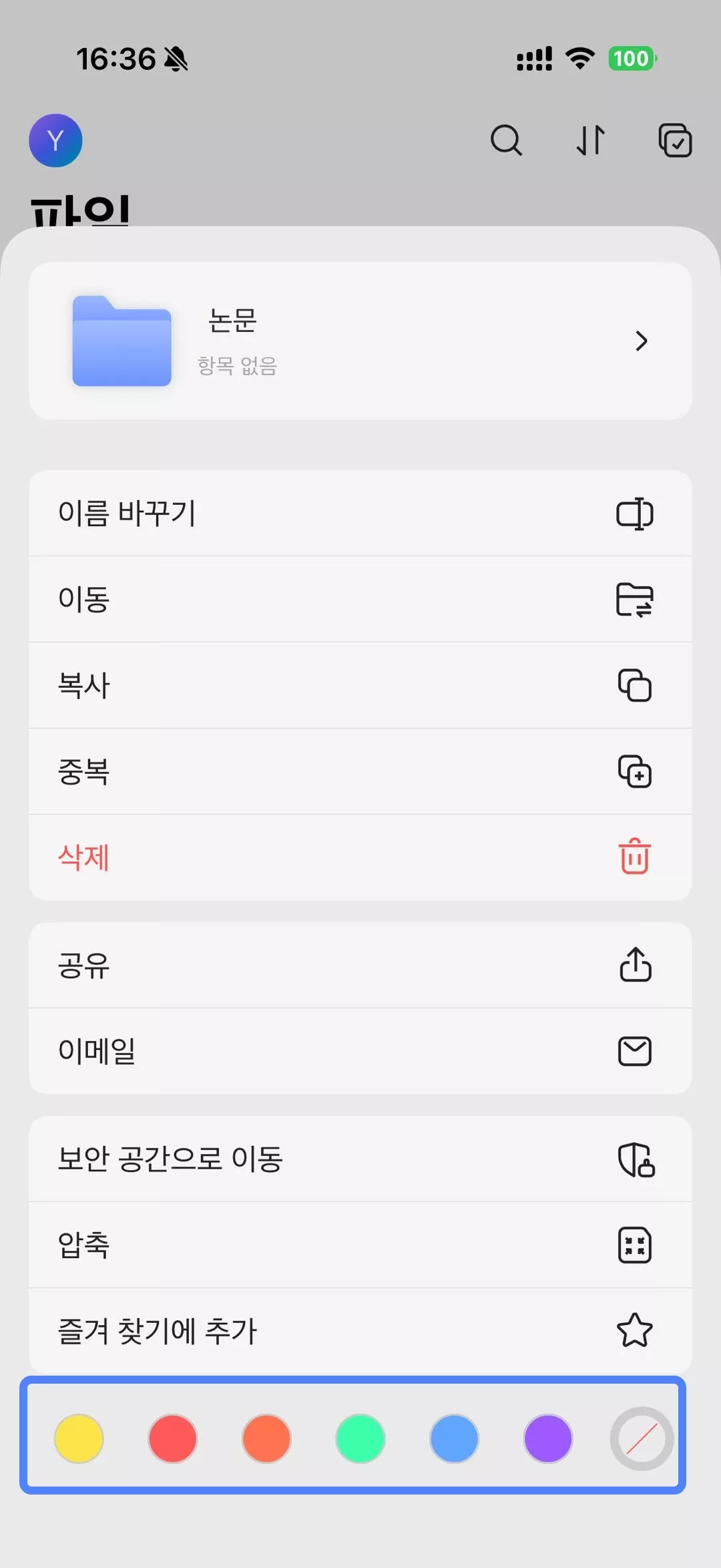
Task: Tap the copy icon next to 복사
Action: click(x=635, y=685)
